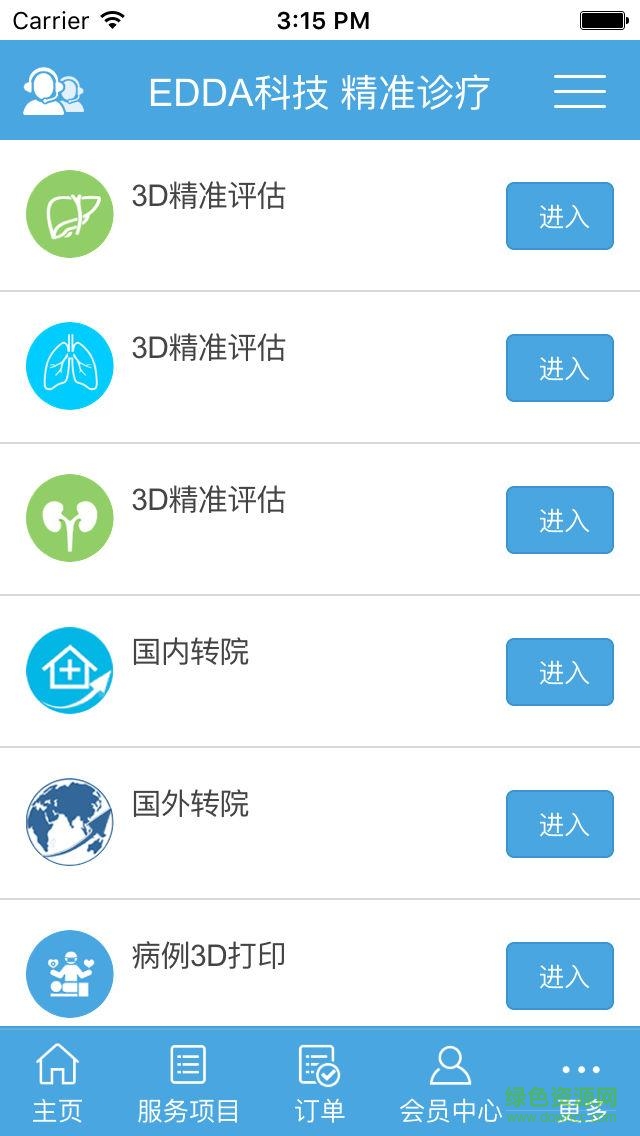Tap 进入 for the kidney 3D精准评估 row
Image resolution: width=640 pixels, height=1136 pixels.
[559, 520]
